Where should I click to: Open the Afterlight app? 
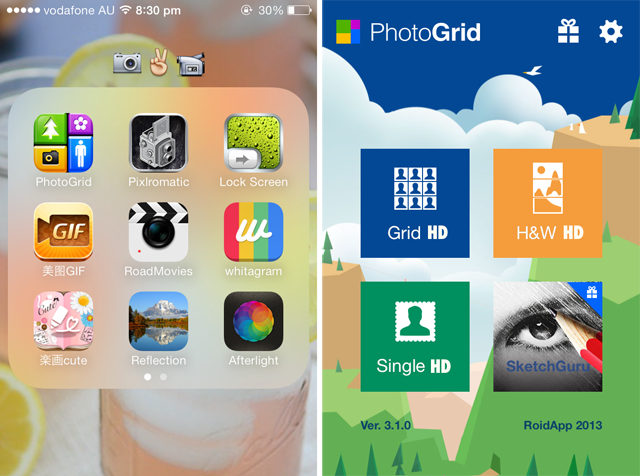(253, 320)
